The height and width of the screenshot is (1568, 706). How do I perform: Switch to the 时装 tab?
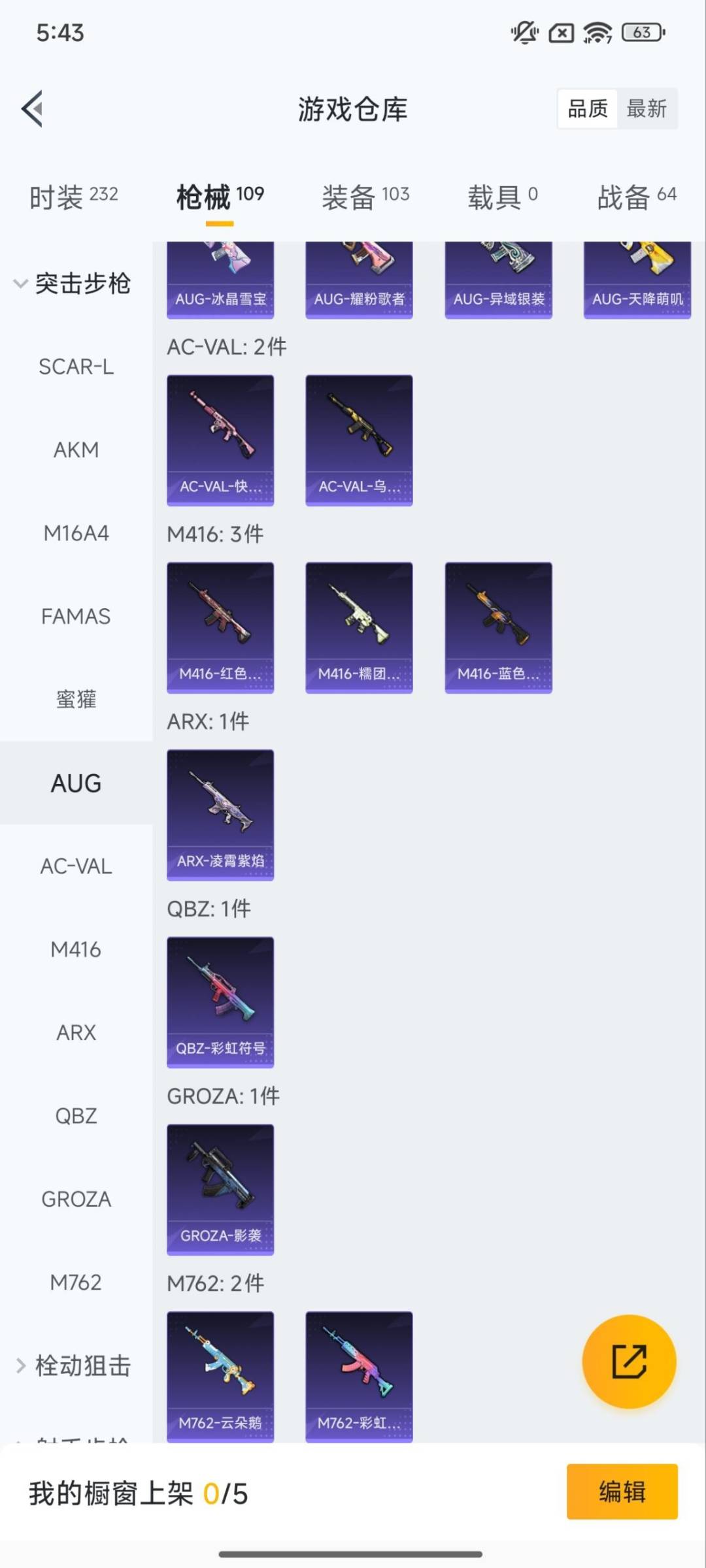(x=73, y=197)
